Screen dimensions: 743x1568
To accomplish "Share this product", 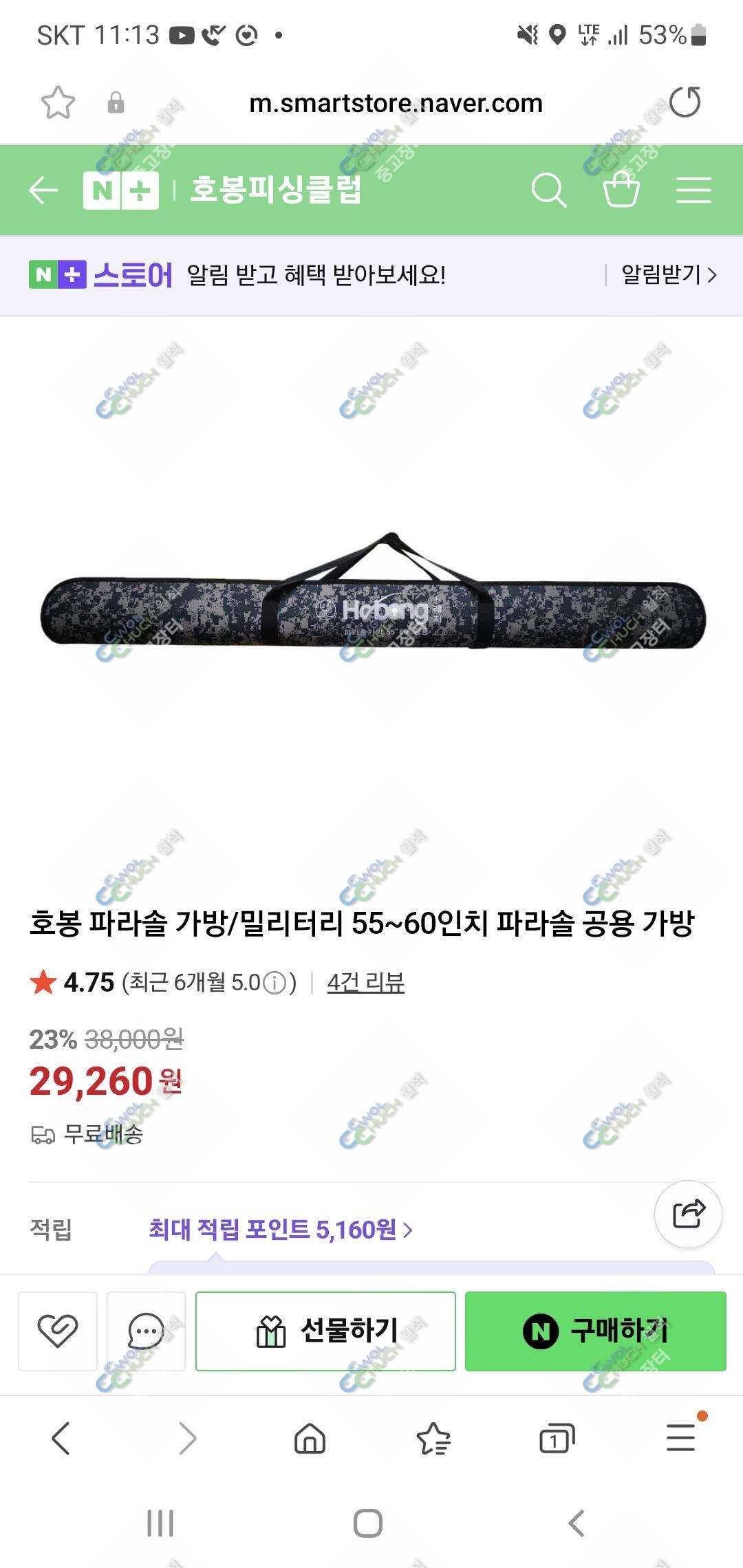I will [x=688, y=1215].
